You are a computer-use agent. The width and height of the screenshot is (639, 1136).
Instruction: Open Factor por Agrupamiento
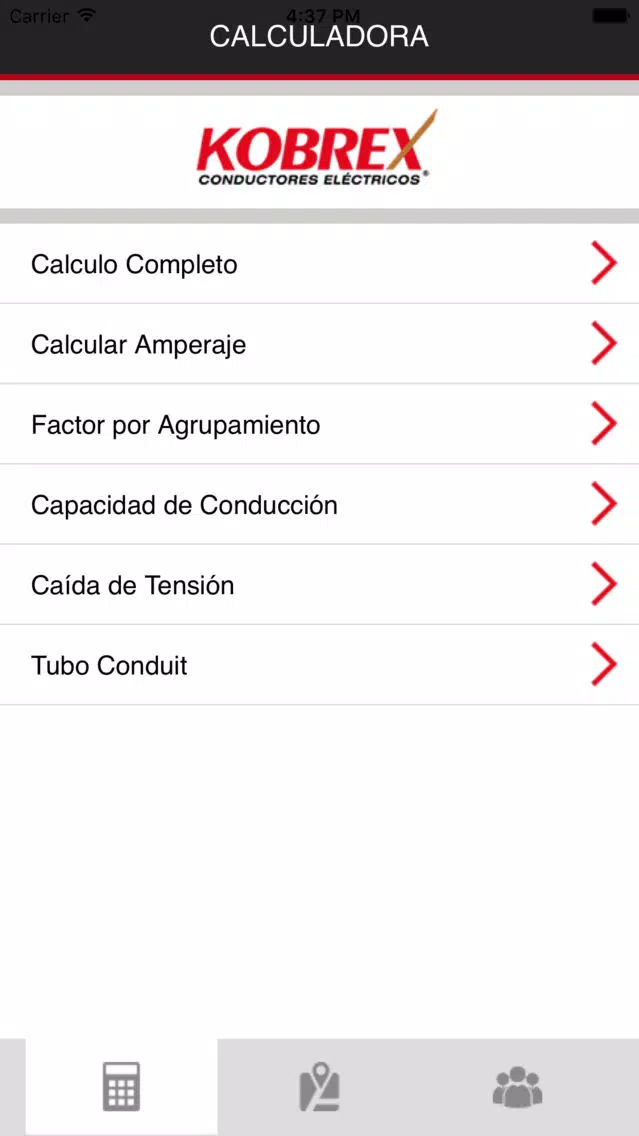pos(320,425)
